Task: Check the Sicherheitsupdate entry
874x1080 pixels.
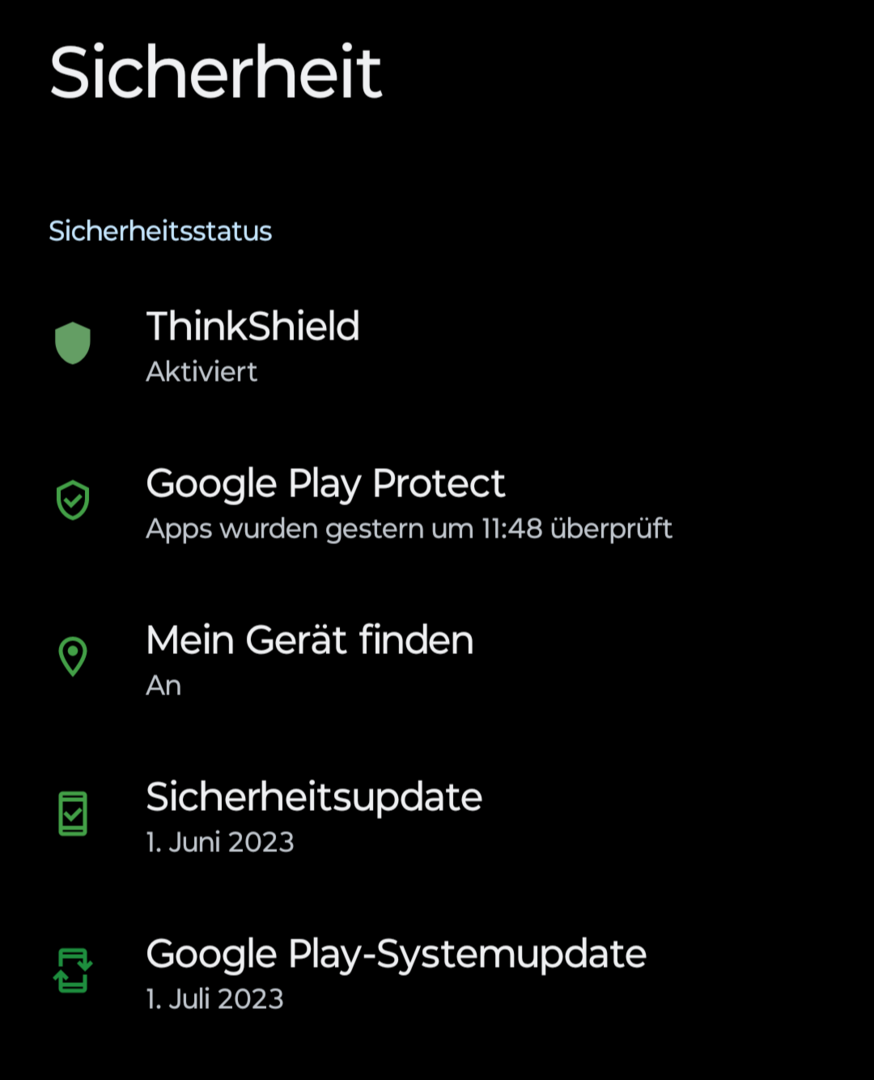Action: coord(314,814)
